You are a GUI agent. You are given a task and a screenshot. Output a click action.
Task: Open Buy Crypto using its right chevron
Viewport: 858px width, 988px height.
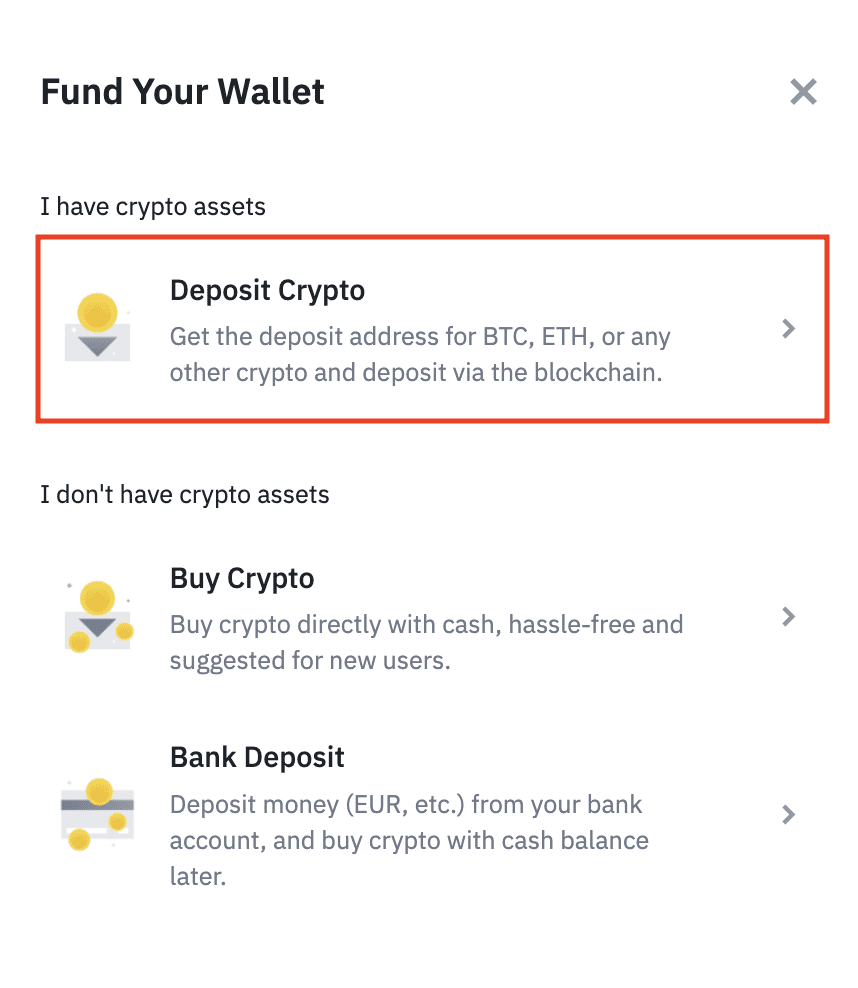click(789, 617)
